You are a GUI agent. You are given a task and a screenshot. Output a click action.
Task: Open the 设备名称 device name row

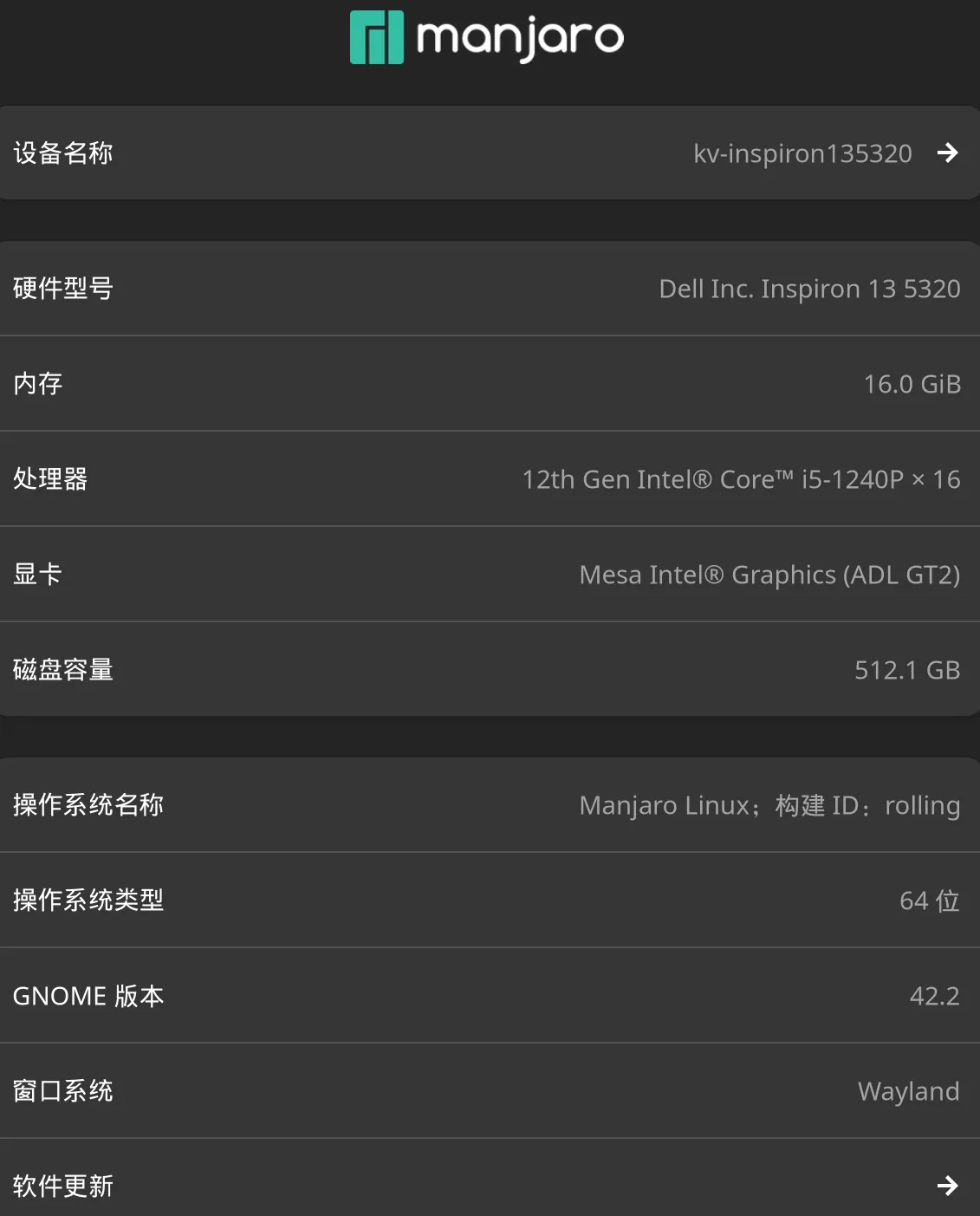point(490,153)
